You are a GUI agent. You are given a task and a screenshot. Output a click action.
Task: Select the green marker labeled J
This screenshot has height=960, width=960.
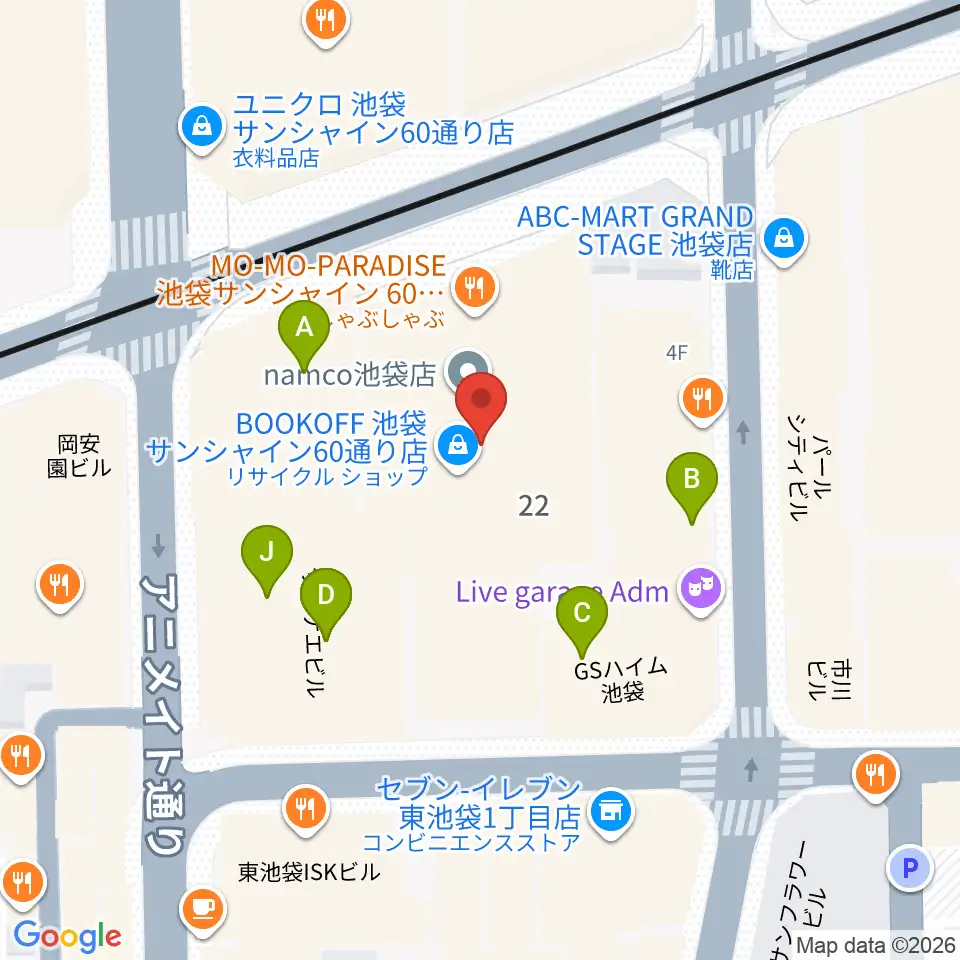267,559
